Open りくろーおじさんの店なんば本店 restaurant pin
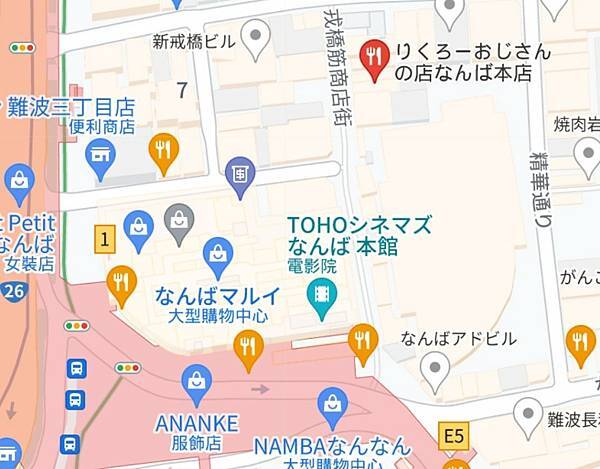600x469 pixels. (374, 59)
